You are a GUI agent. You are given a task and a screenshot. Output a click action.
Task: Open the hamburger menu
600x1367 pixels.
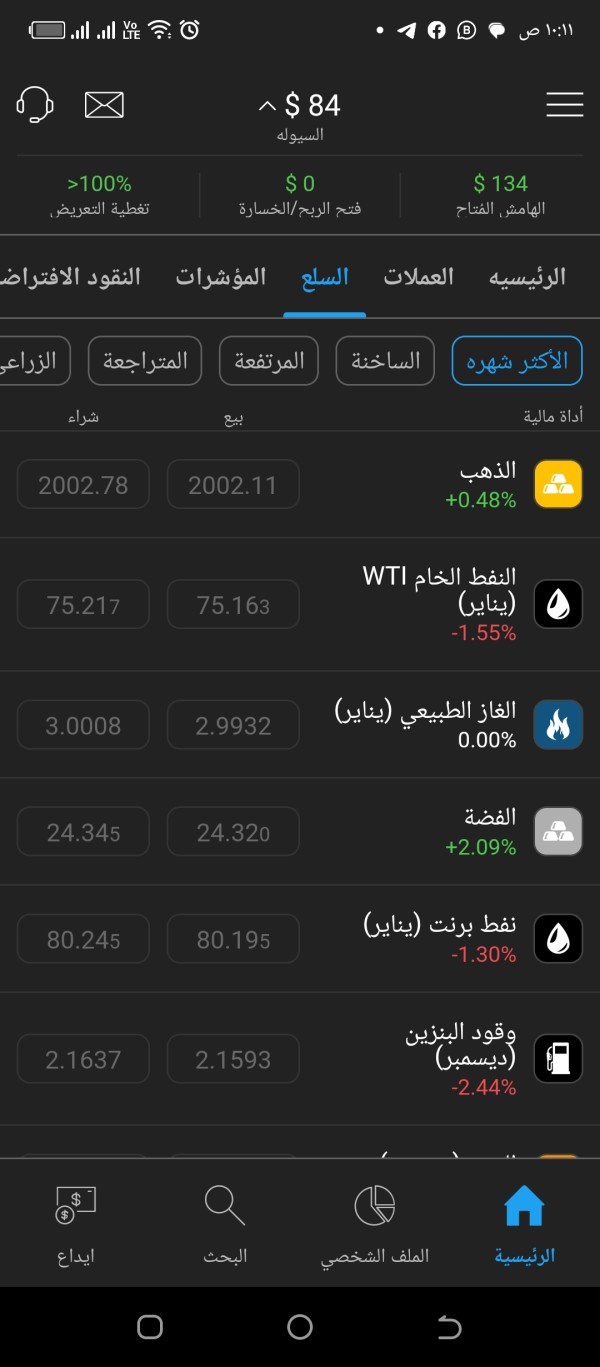[564, 104]
